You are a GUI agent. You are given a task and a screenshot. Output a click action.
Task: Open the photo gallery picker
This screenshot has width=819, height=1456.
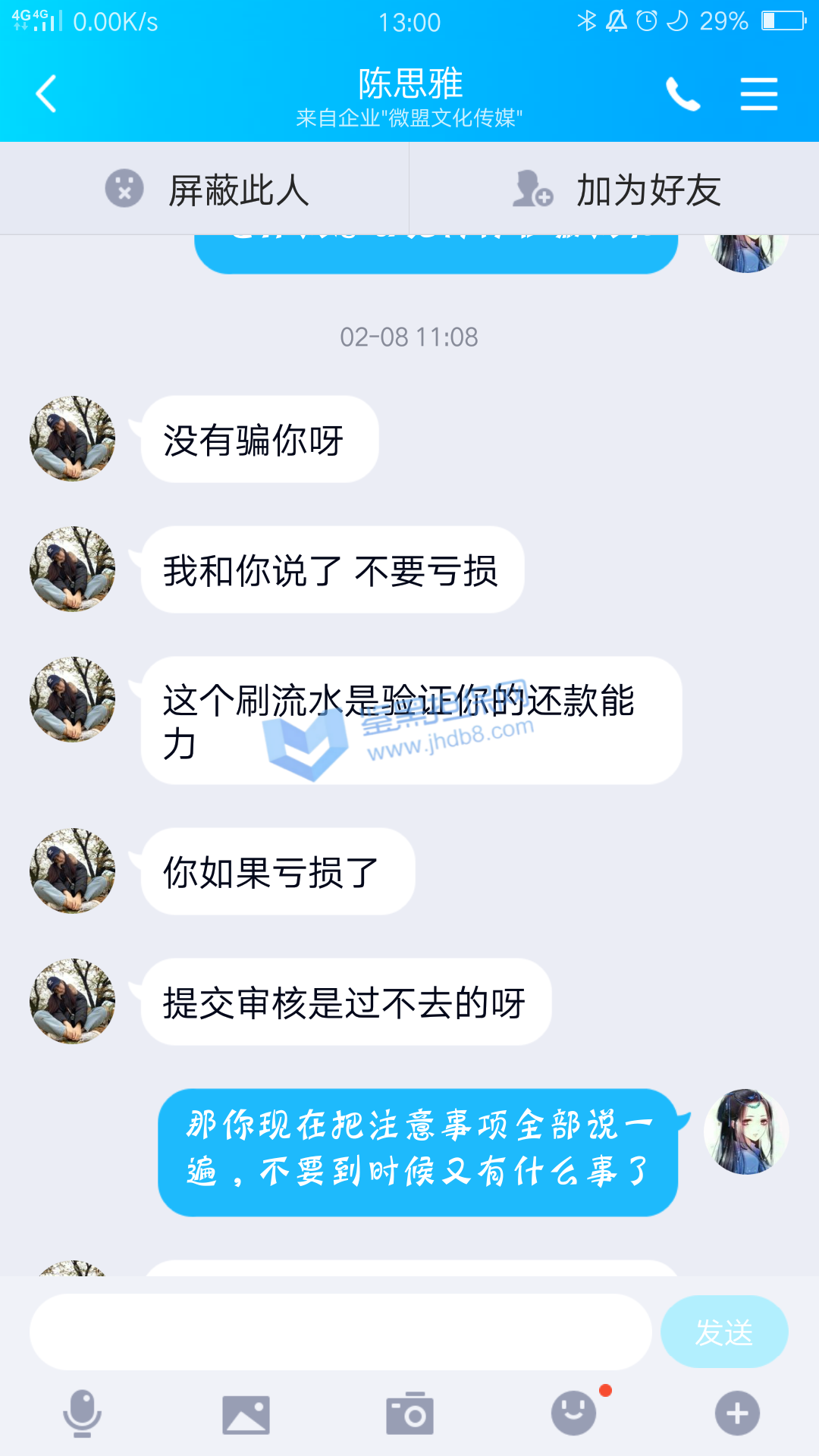246,1414
